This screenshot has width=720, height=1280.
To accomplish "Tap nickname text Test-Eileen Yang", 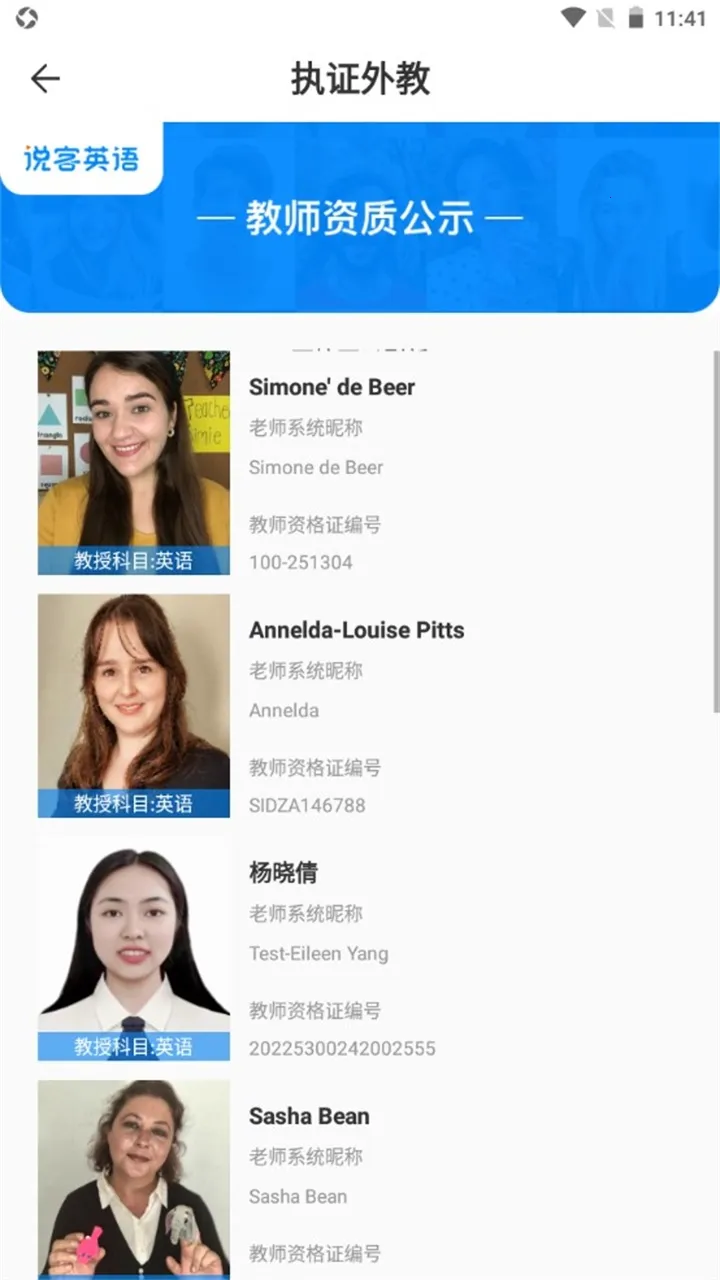I will (319, 953).
